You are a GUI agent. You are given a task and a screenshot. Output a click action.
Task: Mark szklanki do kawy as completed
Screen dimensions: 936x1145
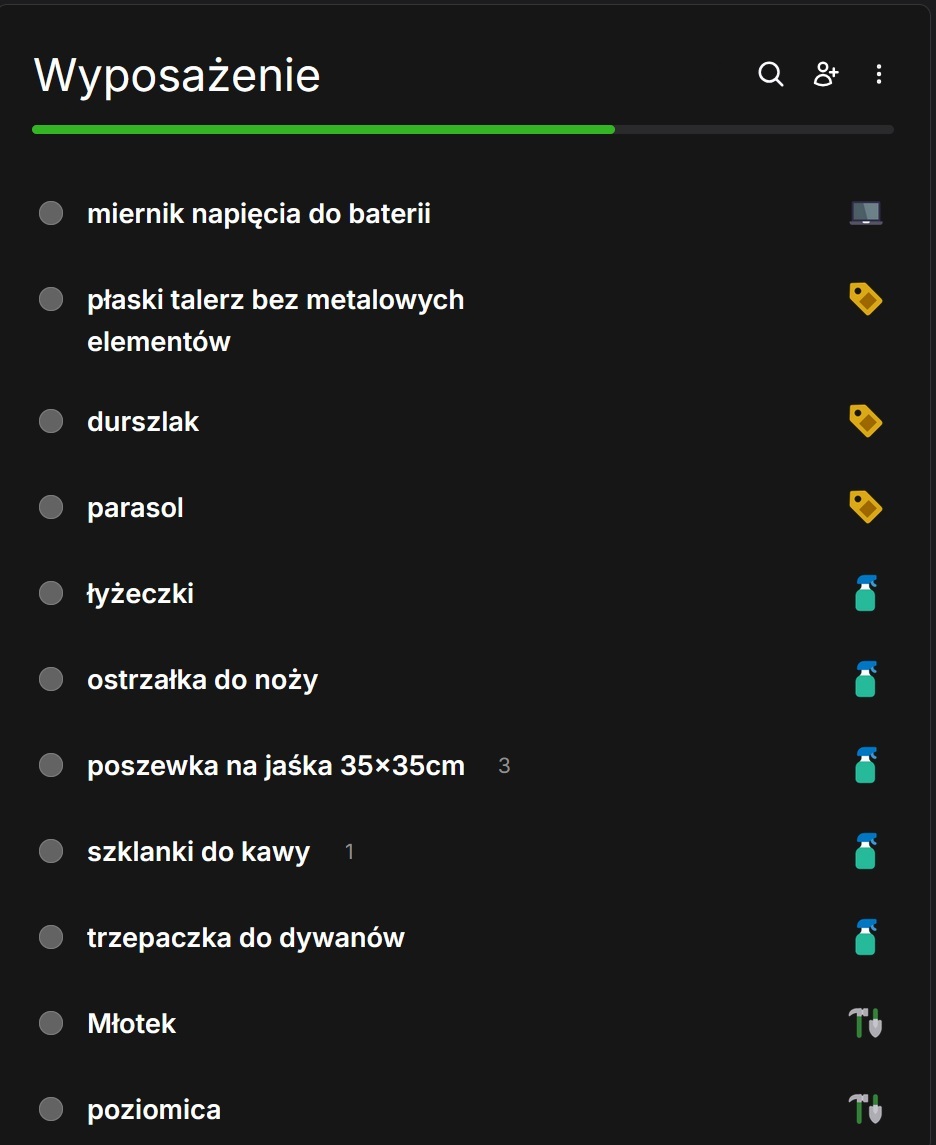[x=51, y=852]
